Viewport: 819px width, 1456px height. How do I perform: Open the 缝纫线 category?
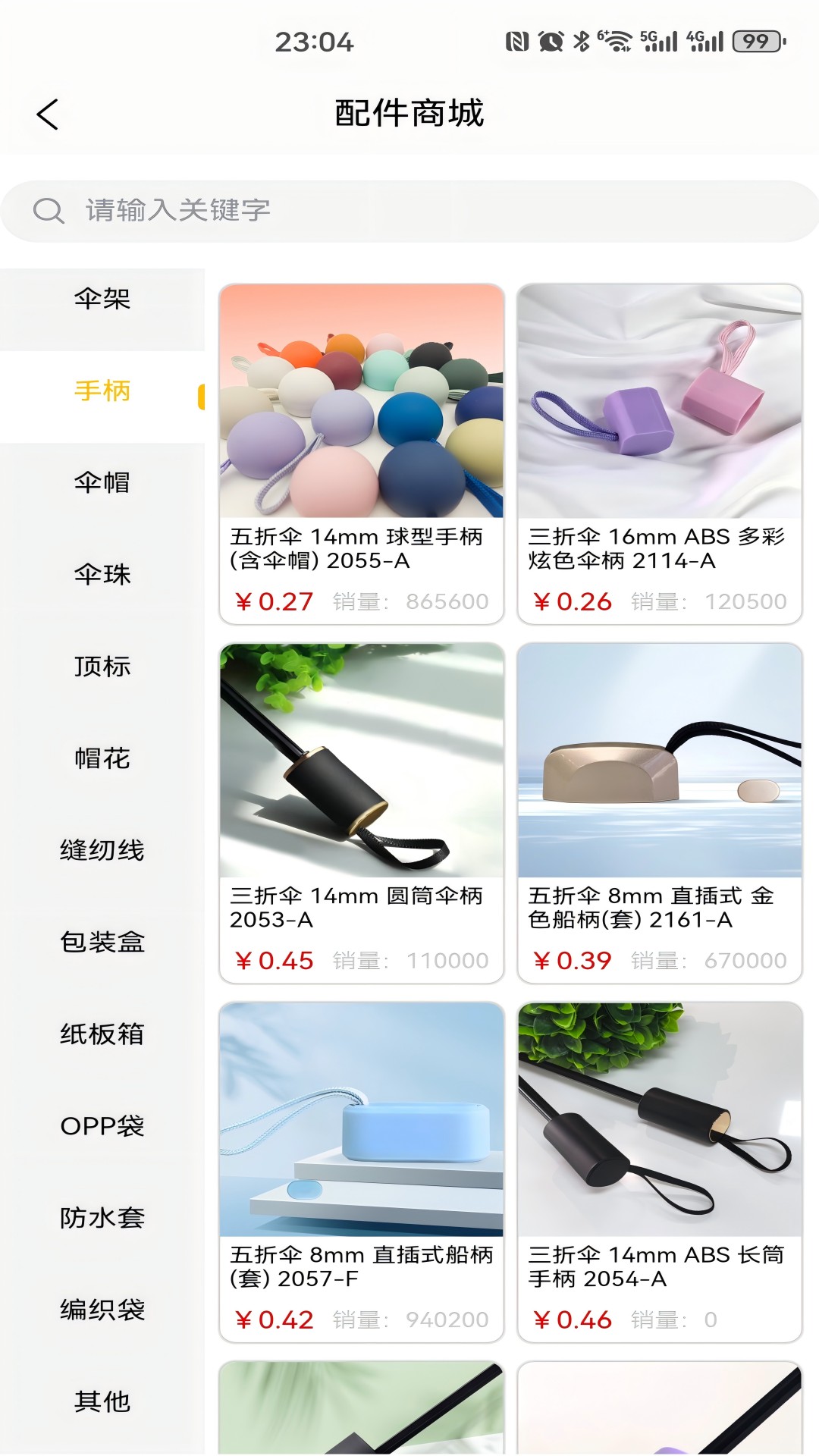102,851
